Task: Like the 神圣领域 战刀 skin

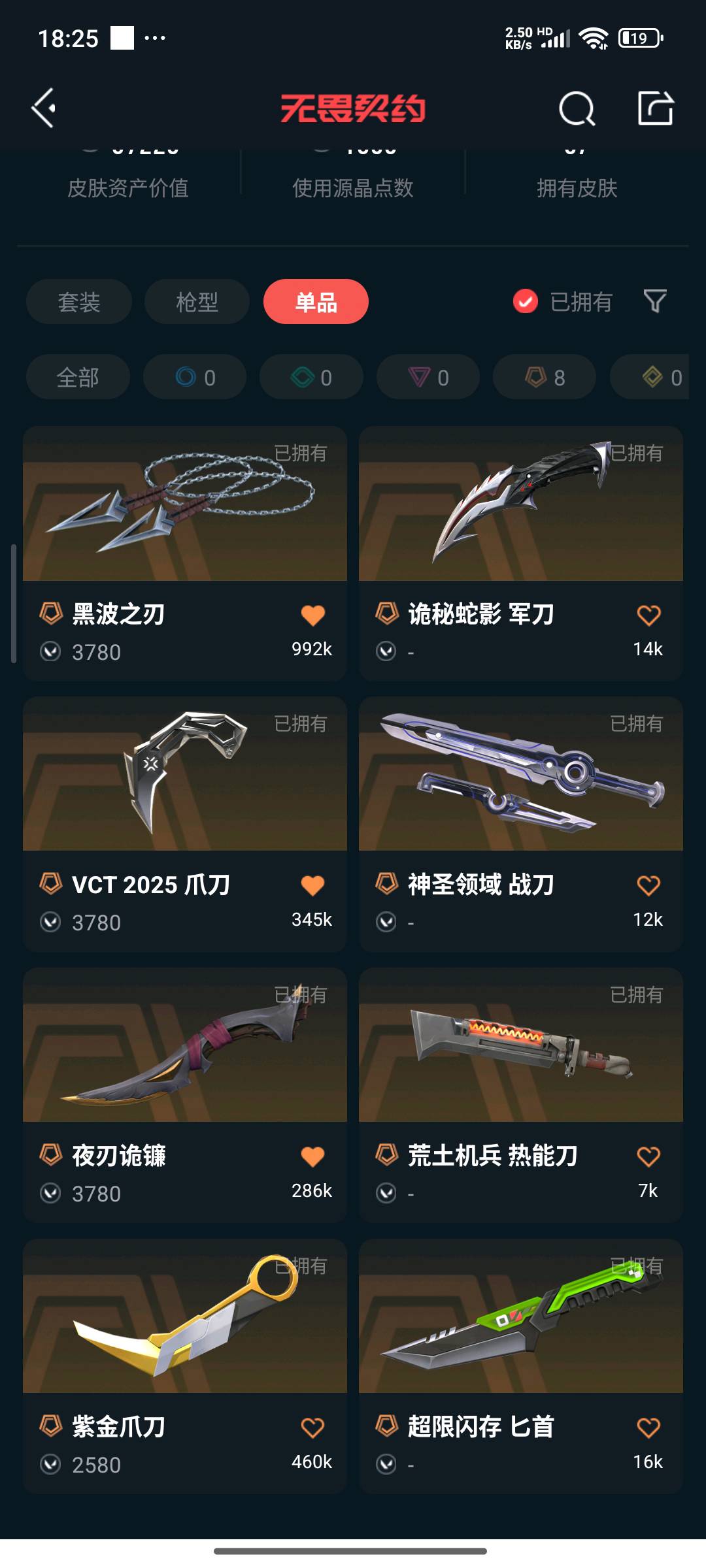Action: [x=648, y=886]
